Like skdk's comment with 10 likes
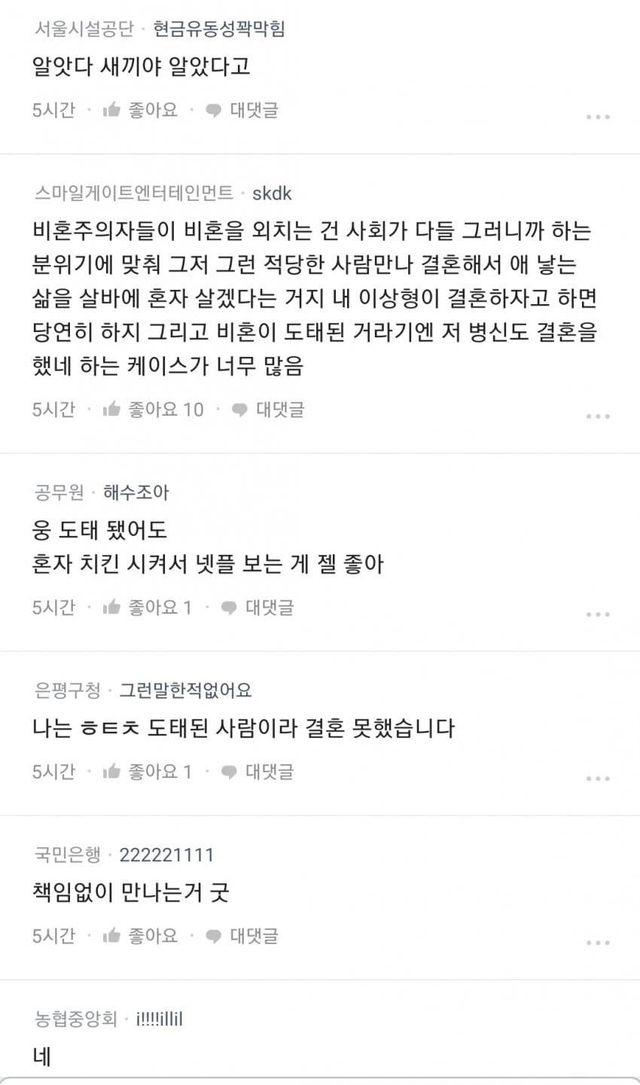 pyautogui.click(x=153, y=409)
